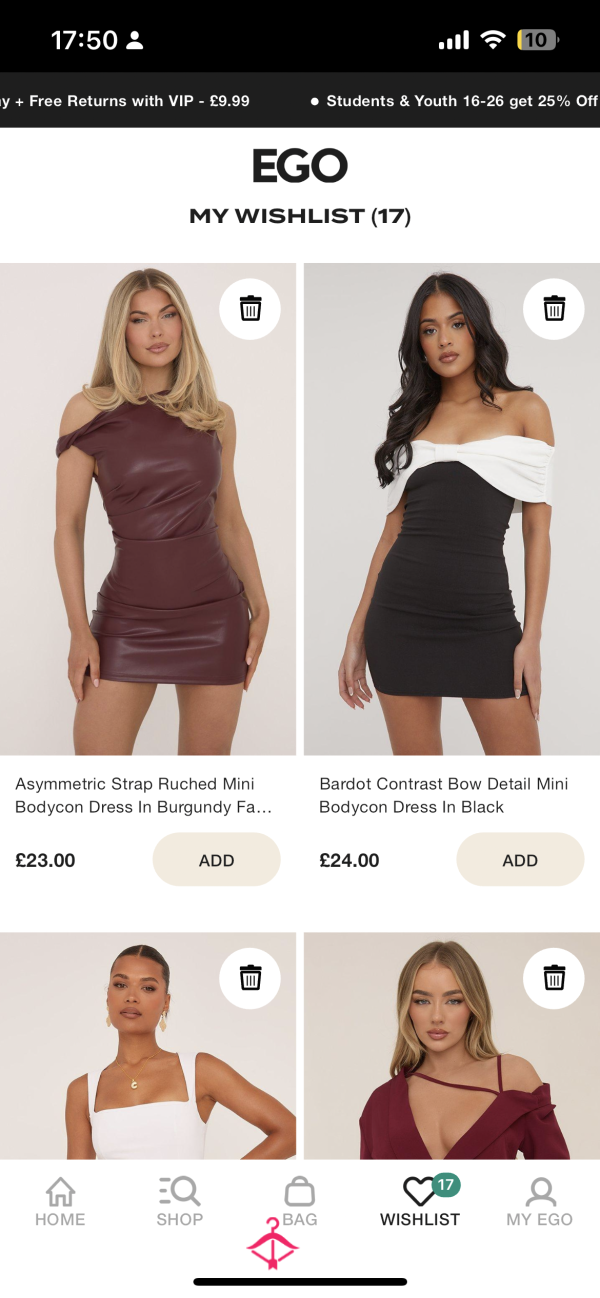600x1298 pixels.
Task: Open the Asymmetric Strap Ruched Mini Dress product
Action: 148,509
